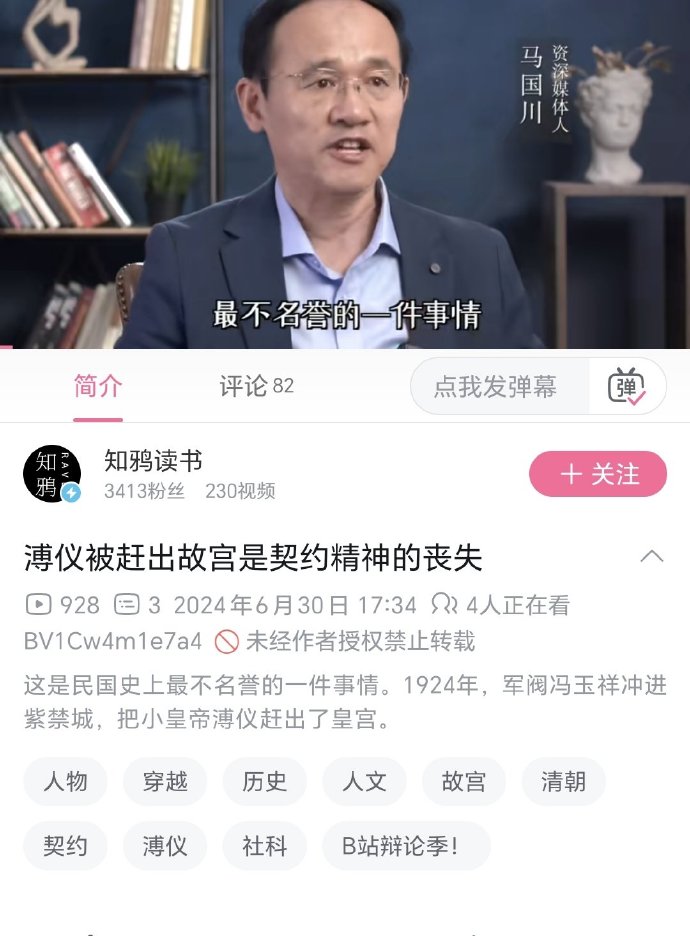Toggle the danmaku 弹 switch icon
Viewport: 690px width, 936px height.
coord(627,387)
